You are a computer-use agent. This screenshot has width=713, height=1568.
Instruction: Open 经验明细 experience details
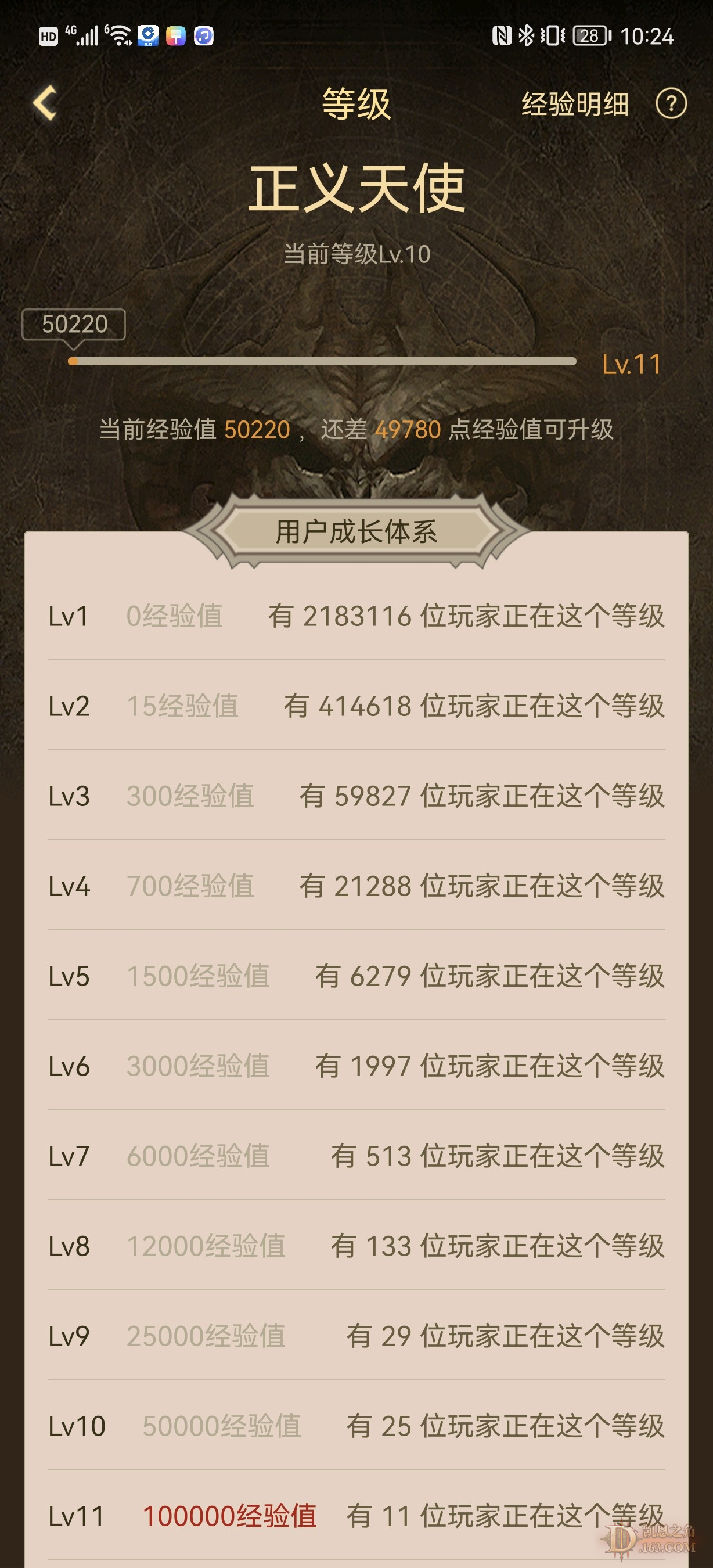point(574,104)
